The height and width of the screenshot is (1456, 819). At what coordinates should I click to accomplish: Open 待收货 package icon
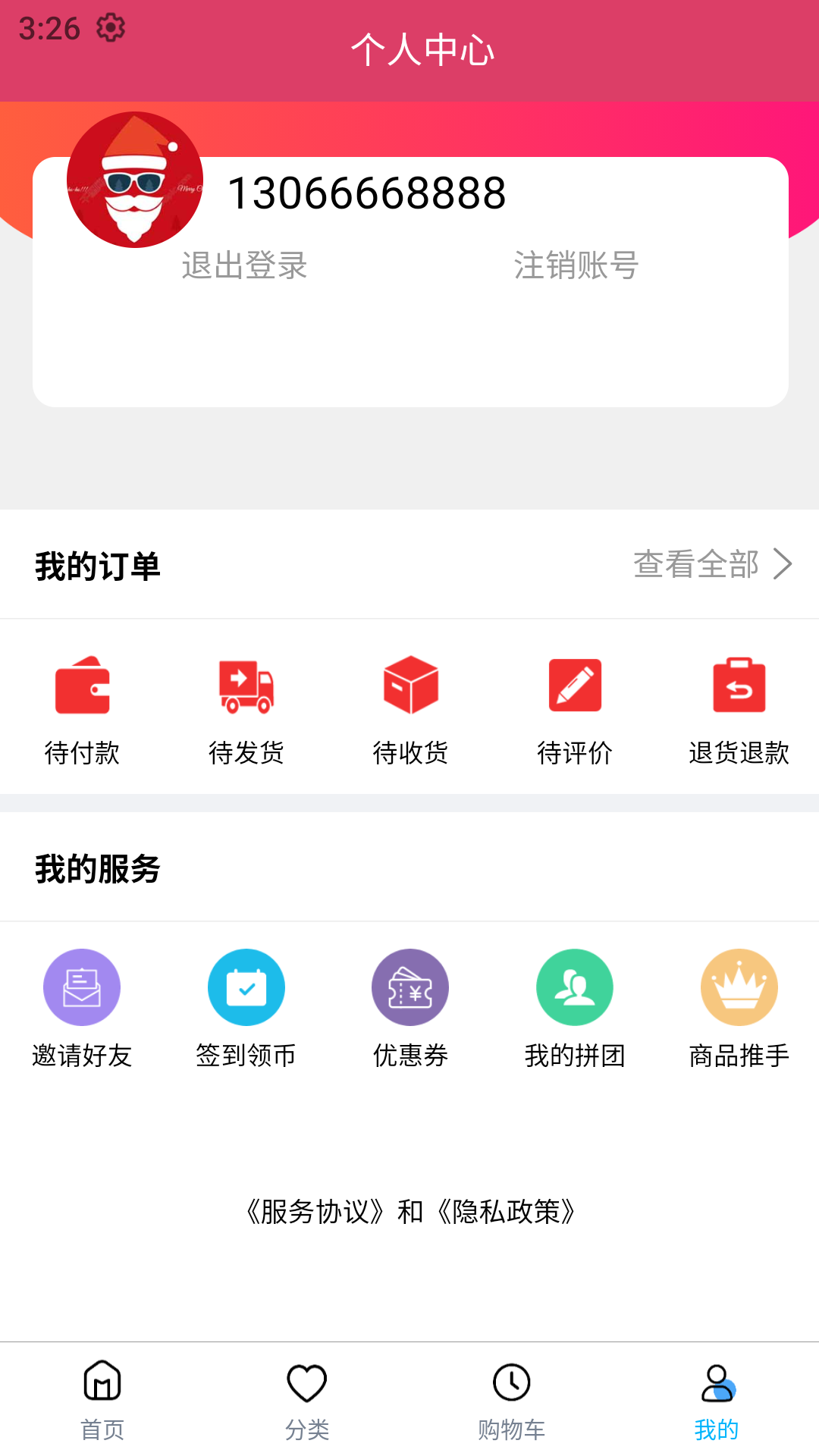coord(410,686)
